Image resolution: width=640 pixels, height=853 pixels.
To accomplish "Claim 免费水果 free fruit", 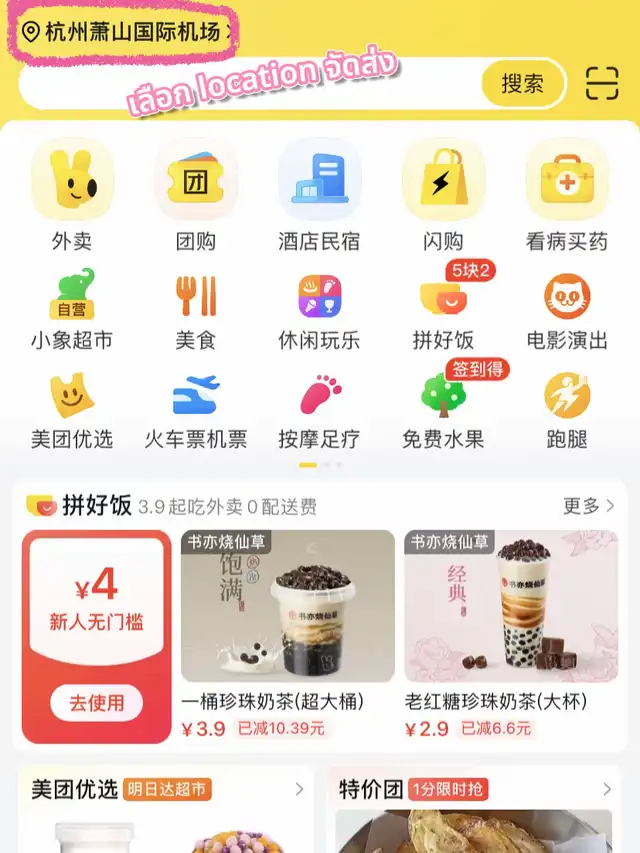I will (443, 407).
